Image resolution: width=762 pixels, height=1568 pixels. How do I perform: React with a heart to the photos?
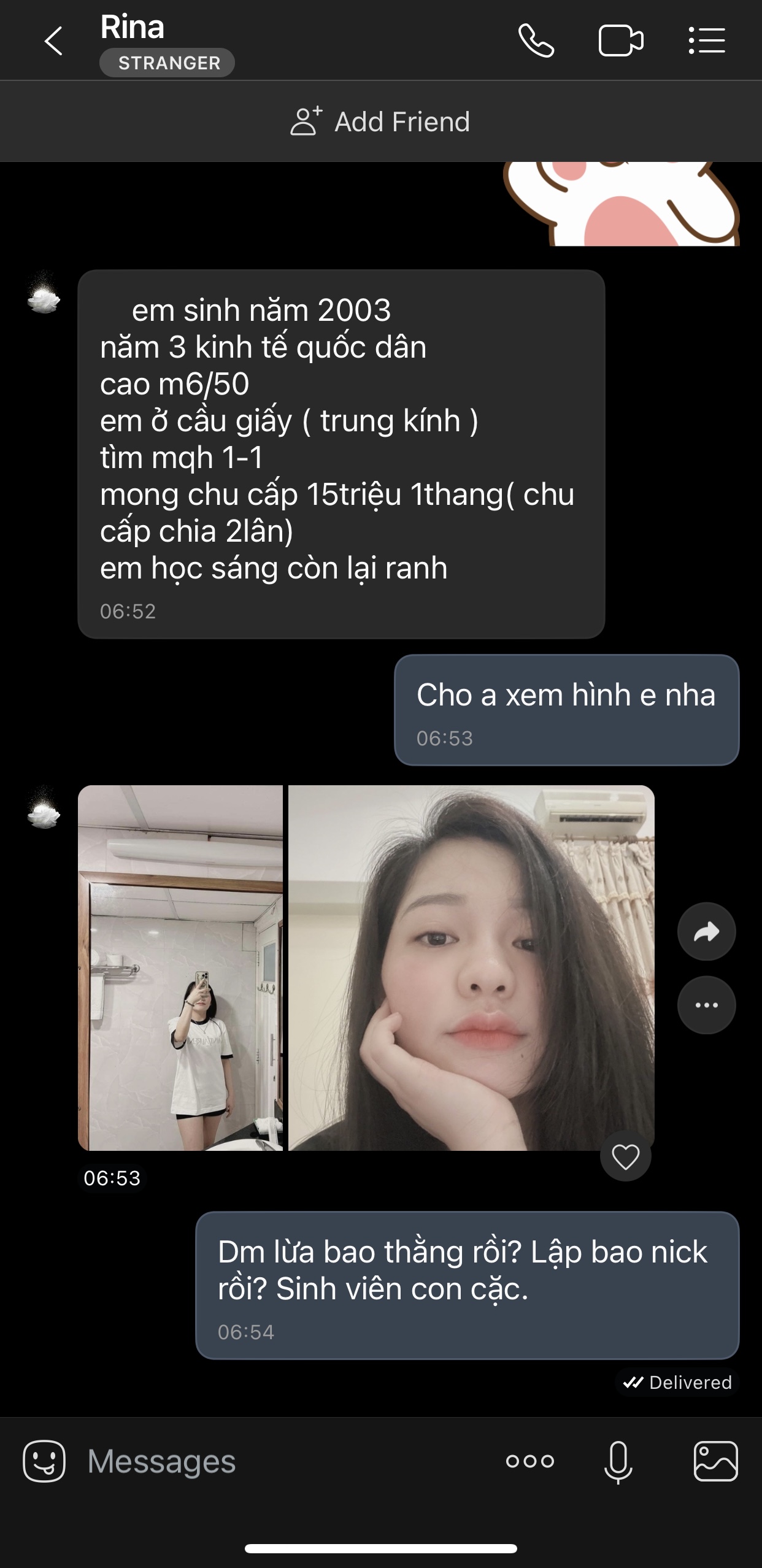(x=625, y=1157)
